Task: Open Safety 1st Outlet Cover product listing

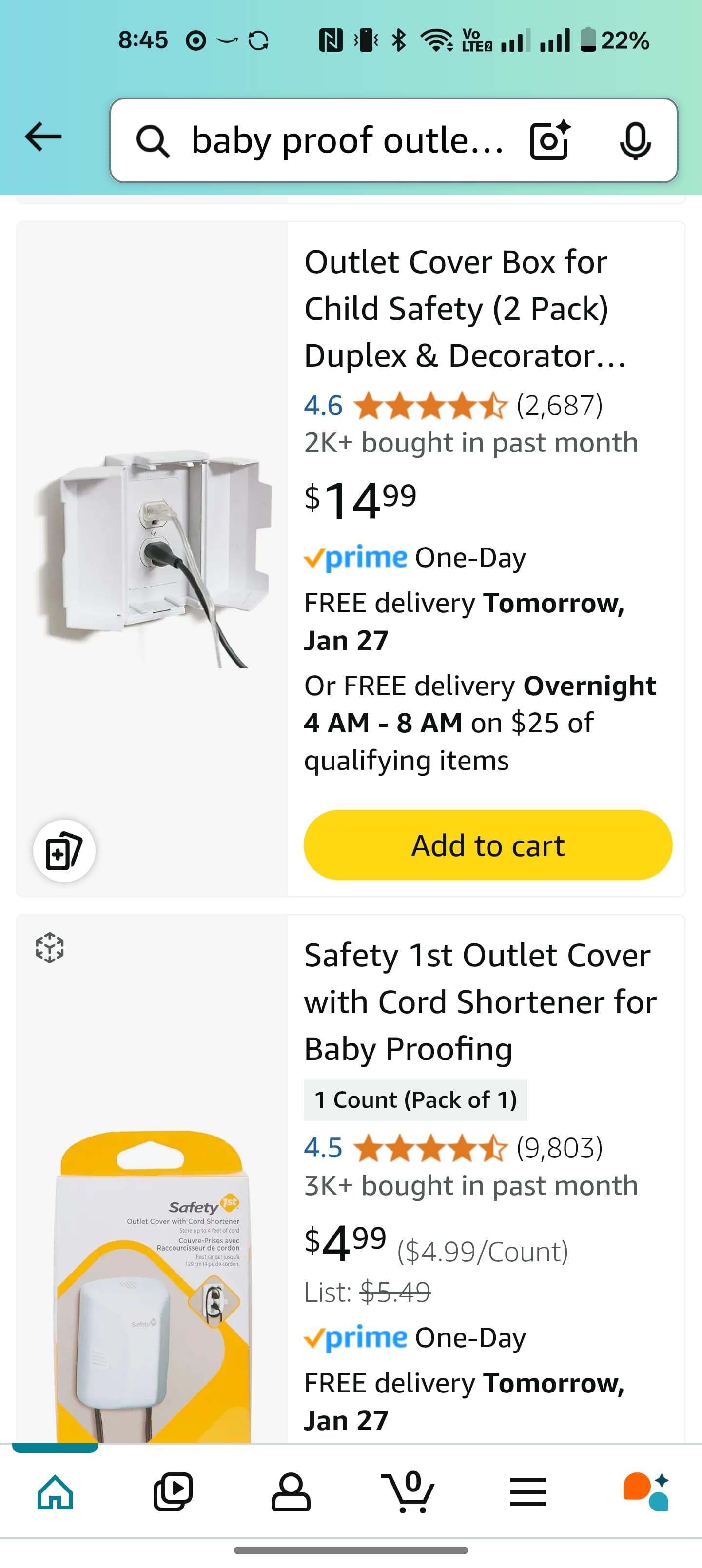Action: pyautogui.click(x=479, y=1001)
